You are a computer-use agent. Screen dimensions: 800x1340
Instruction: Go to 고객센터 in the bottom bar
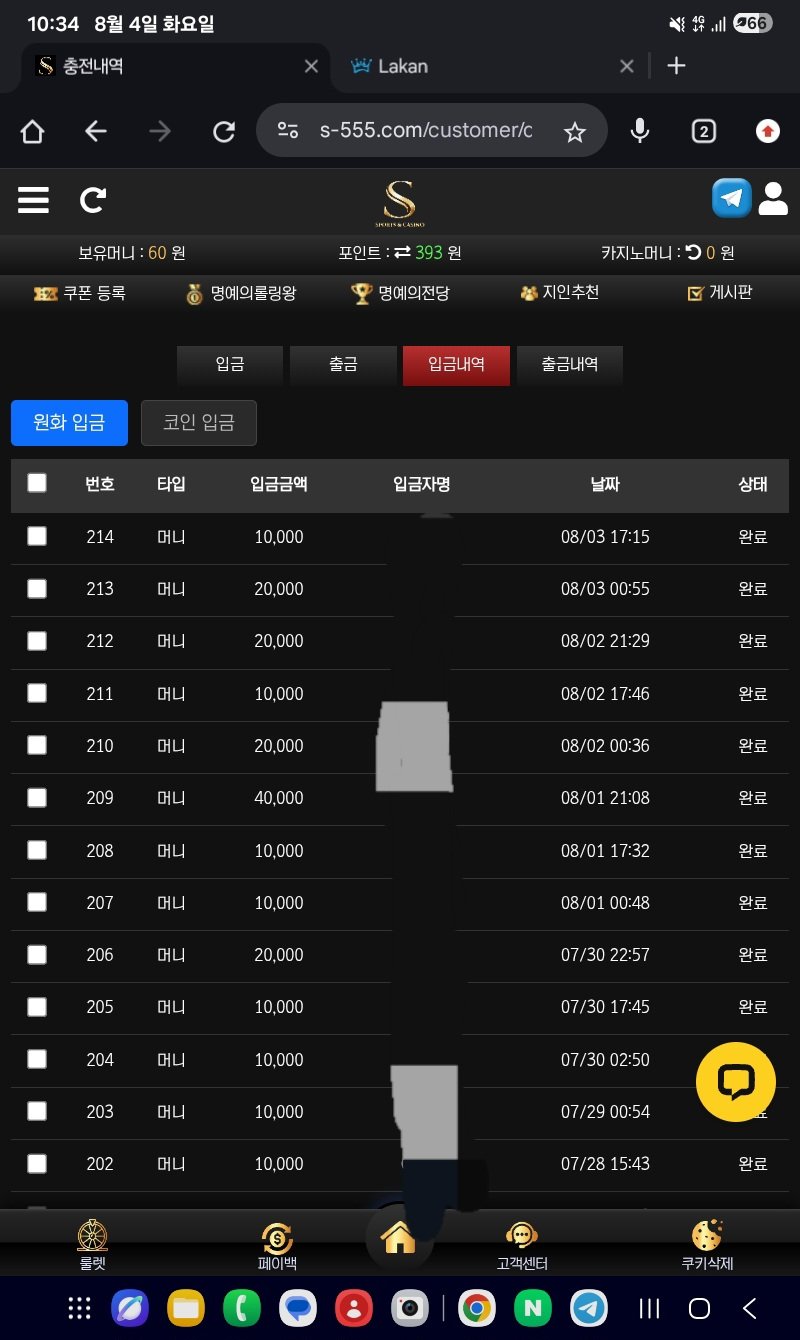coord(522,1246)
